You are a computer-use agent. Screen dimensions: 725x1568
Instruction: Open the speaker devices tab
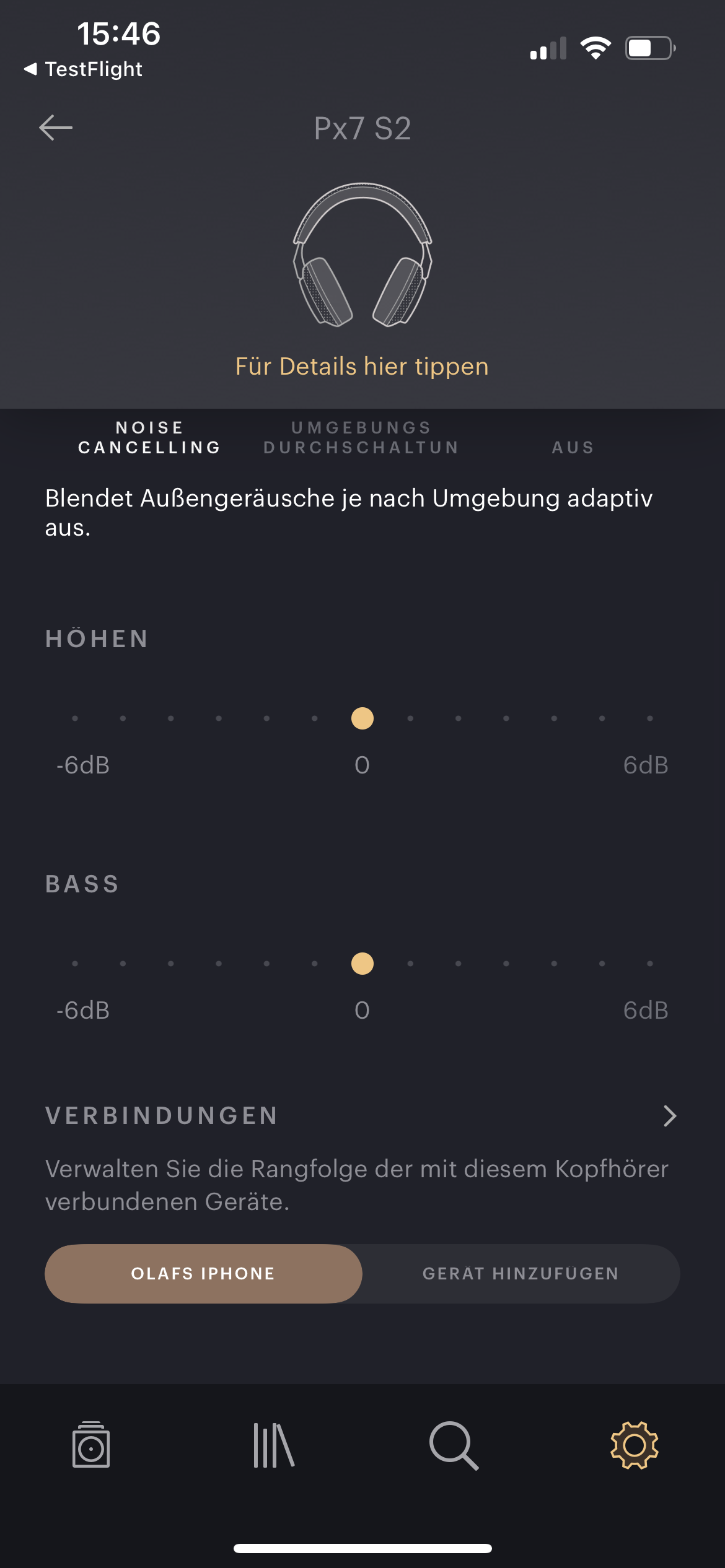pos(91,1445)
